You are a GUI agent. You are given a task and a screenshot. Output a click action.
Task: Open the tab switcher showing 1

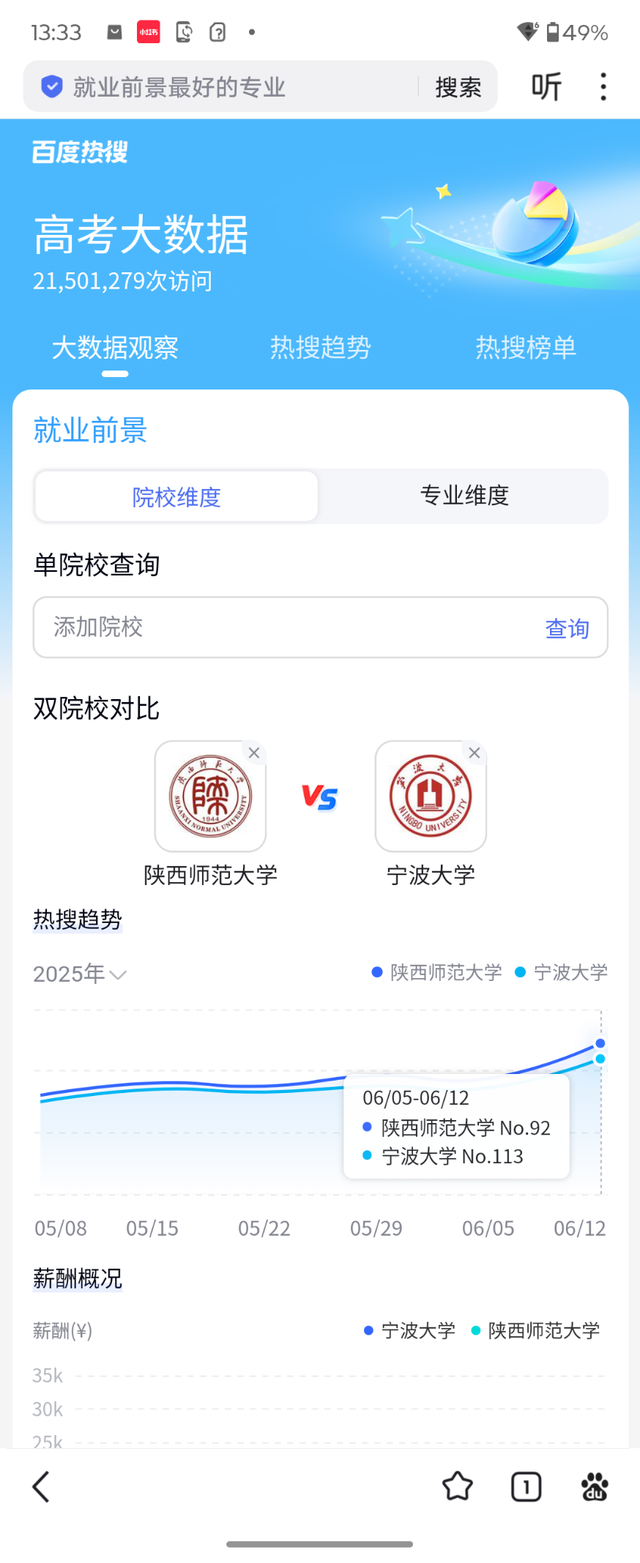526,1487
